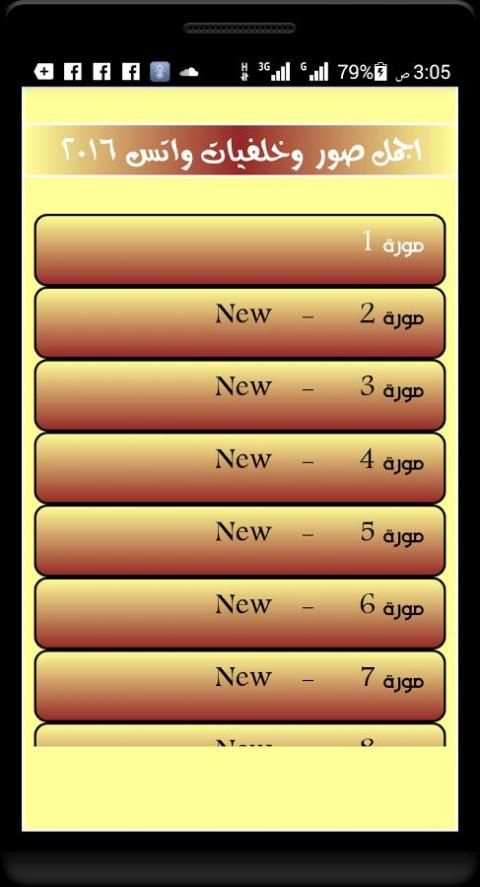480x887 pixels.
Task: Select the صورة 3 – New row
Action: [x=240, y=395]
